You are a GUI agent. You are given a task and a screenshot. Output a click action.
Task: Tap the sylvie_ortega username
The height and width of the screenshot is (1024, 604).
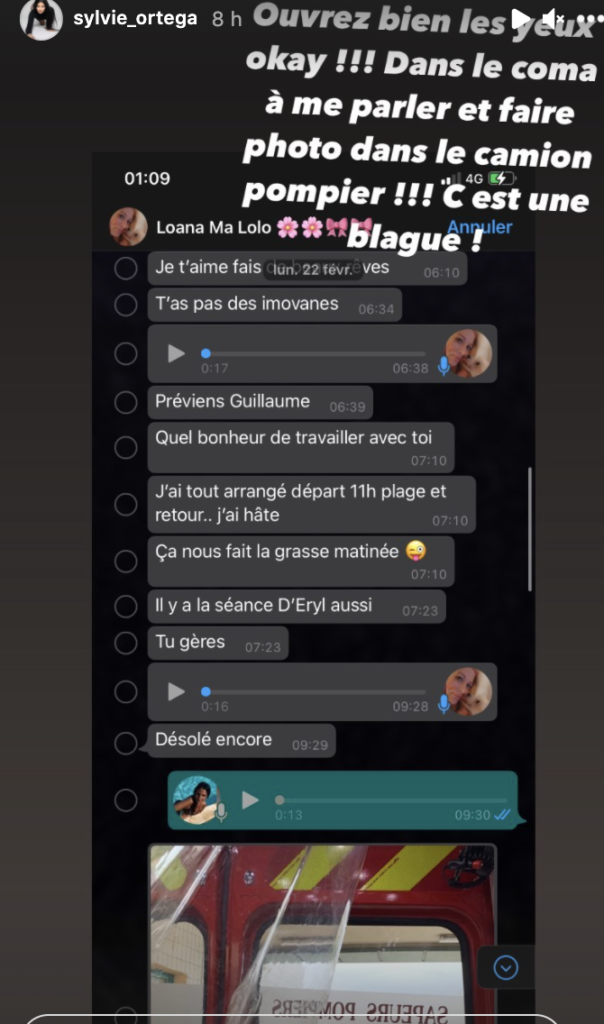(x=132, y=19)
